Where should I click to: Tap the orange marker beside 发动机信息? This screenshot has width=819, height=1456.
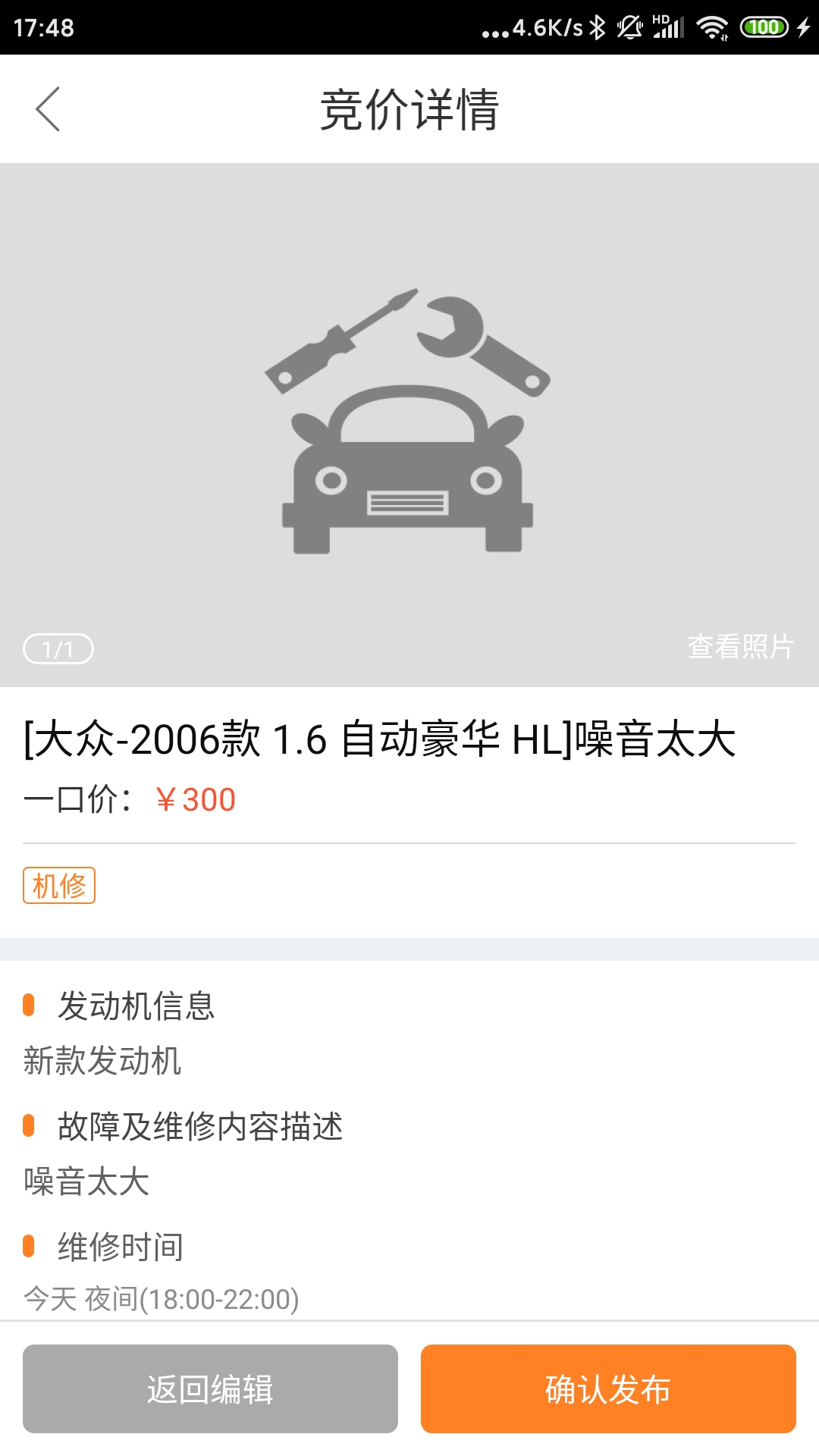tap(29, 1005)
